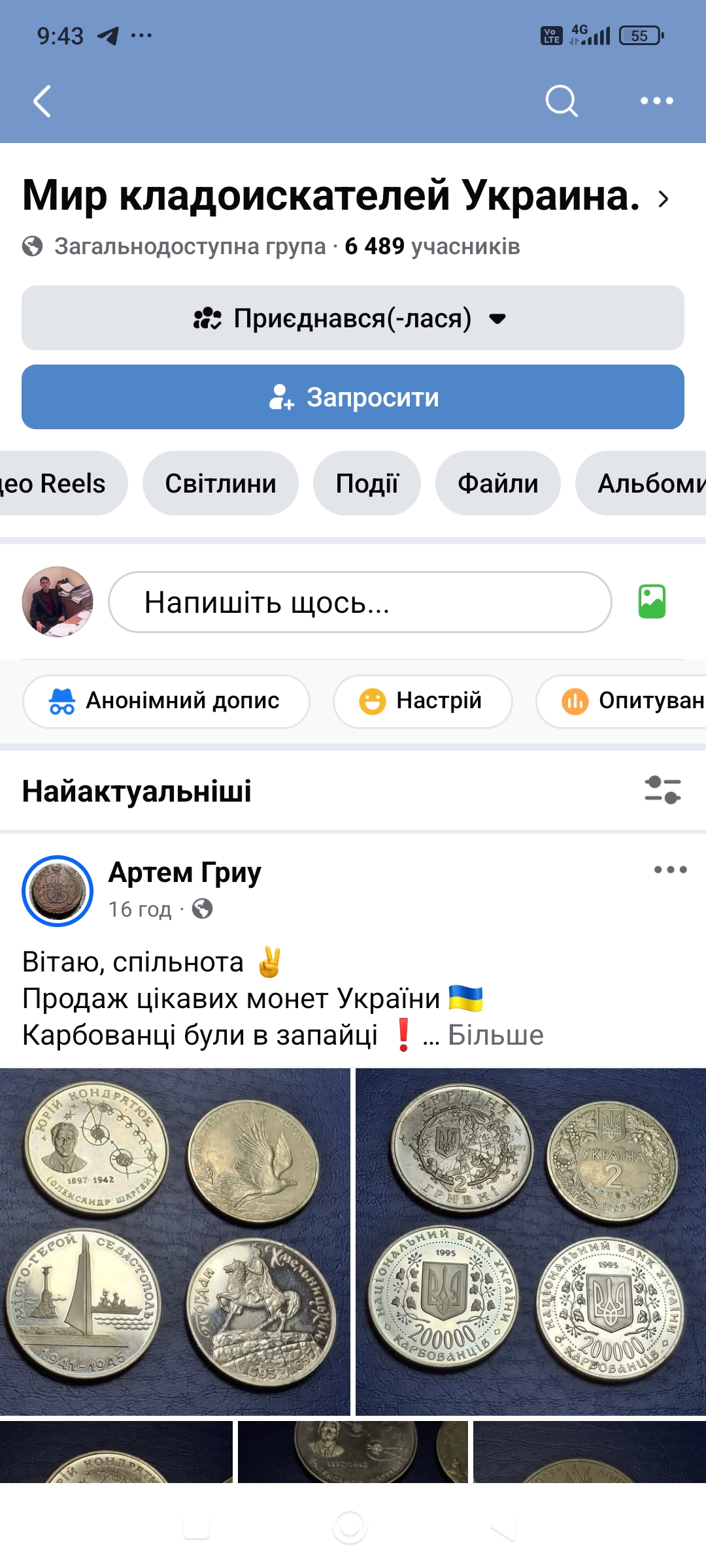706x1568 pixels.
Task: Open the group overflow menu
Action: click(x=656, y=101)
